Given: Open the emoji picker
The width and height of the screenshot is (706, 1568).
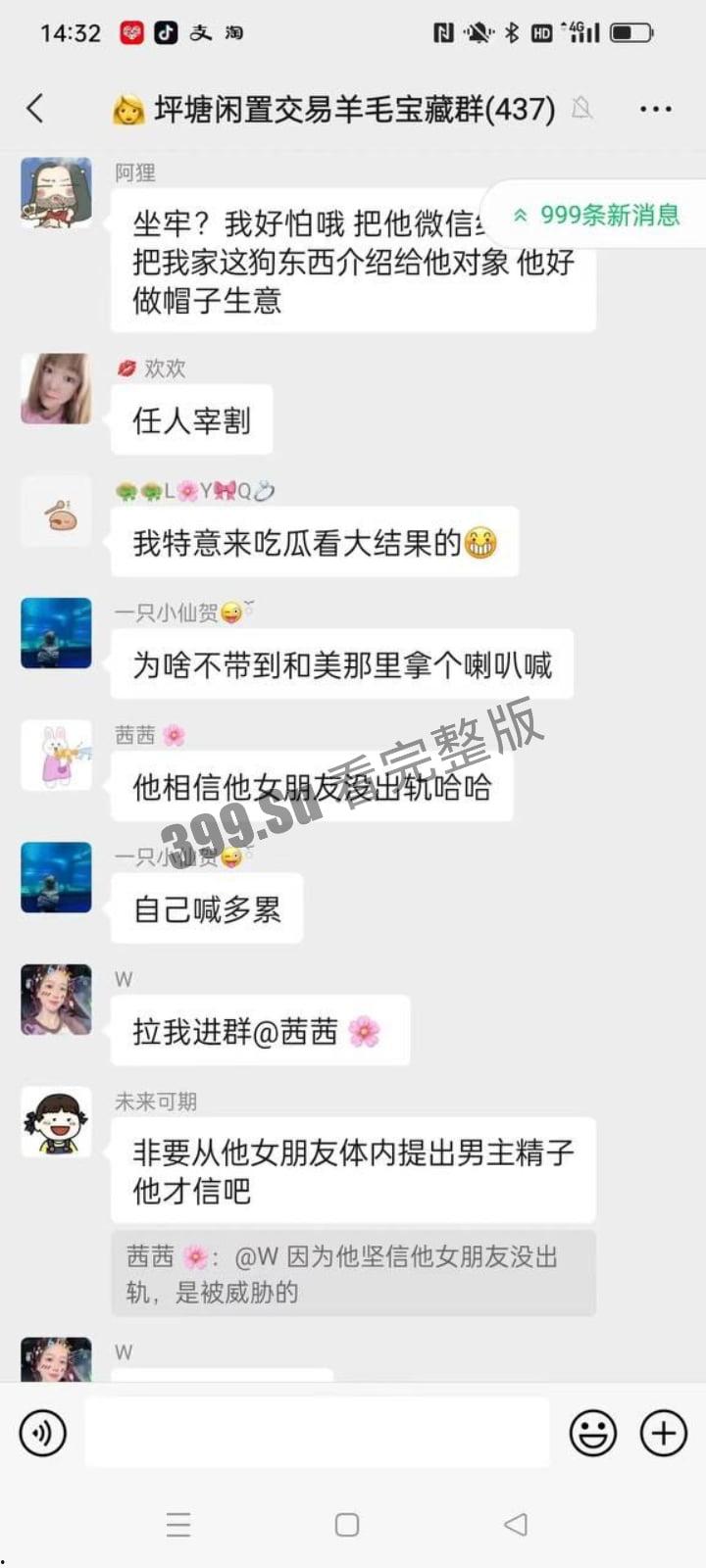Looking at the screenshot, I should click(x=592, y=1432).
